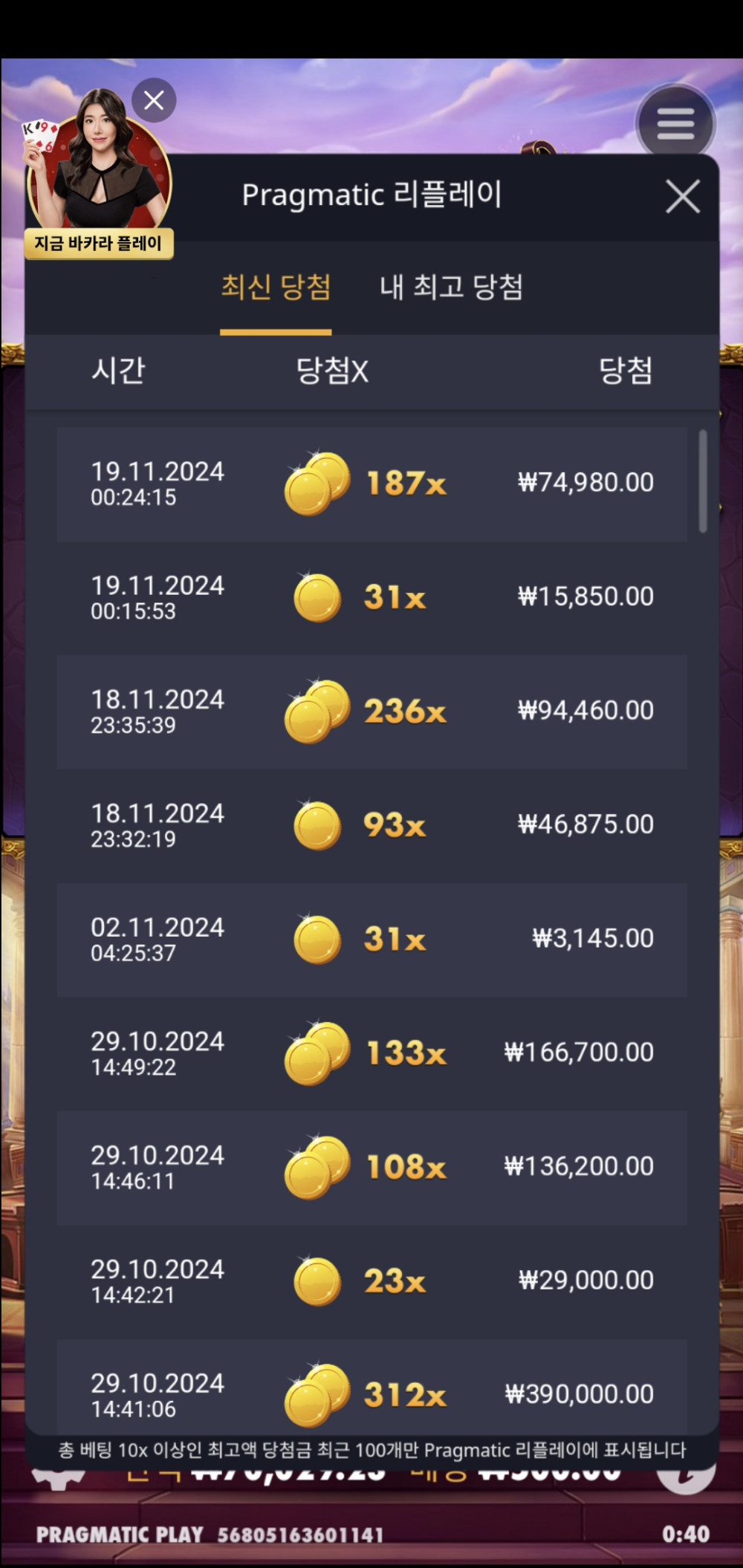Play the 133x win of ₩166,700.00
743x1568 pixels.
point(371,1053)
